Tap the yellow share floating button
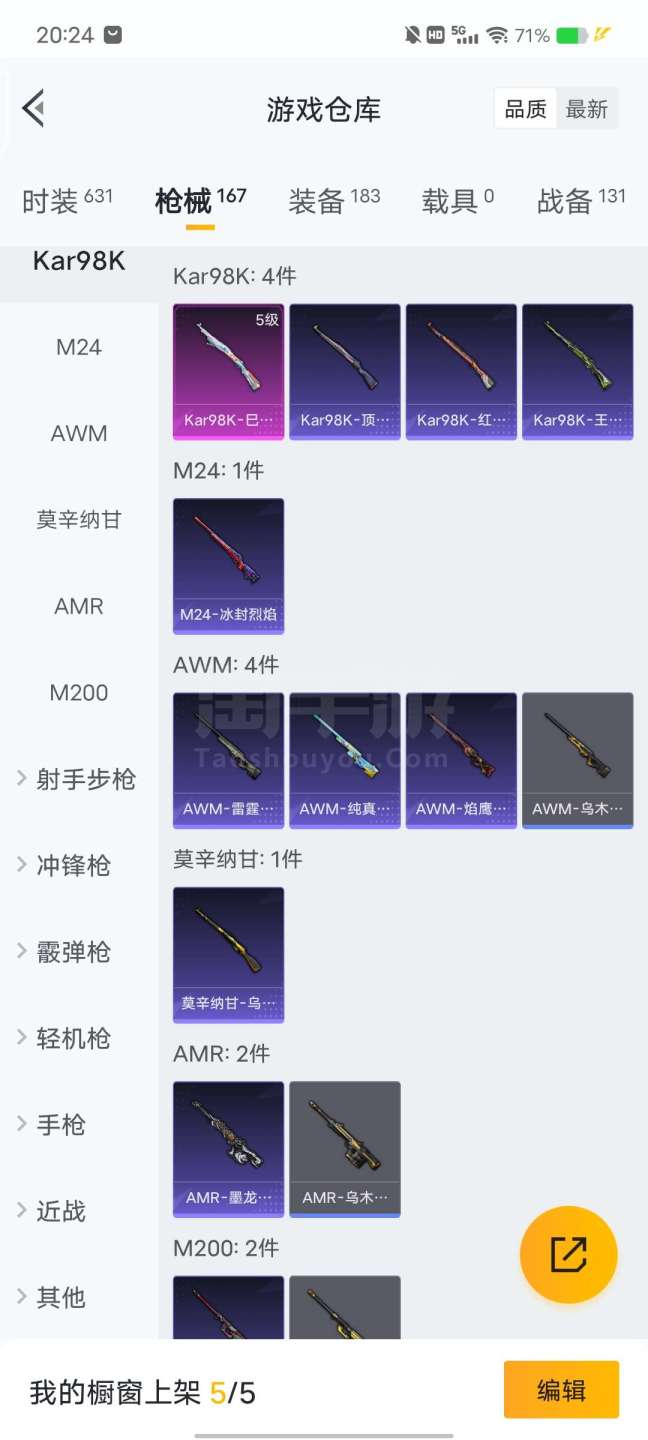The width and height of the screenshot is (648, 1440). click(568, 1254)
